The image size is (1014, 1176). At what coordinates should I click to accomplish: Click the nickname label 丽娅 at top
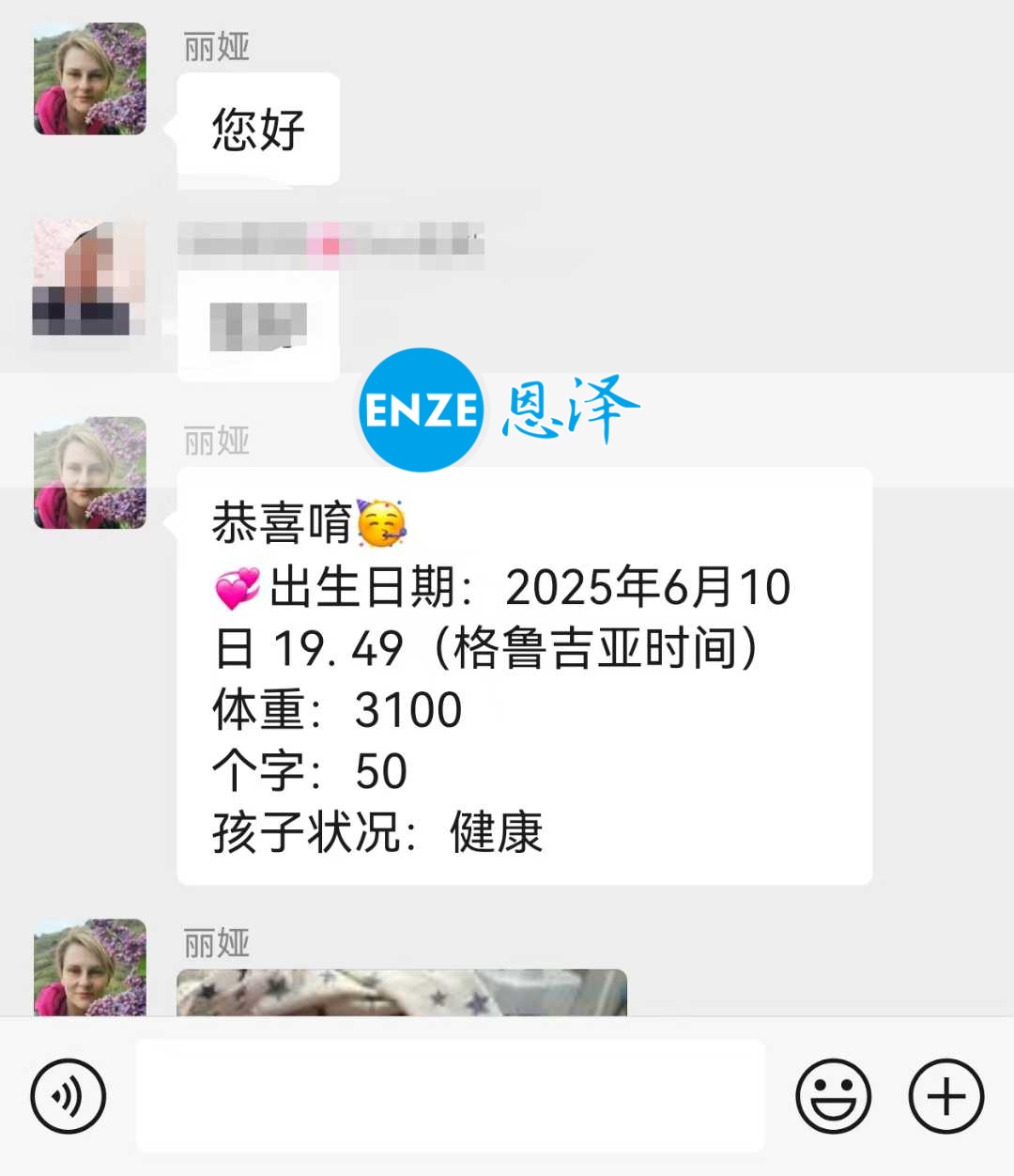point(215,48)
